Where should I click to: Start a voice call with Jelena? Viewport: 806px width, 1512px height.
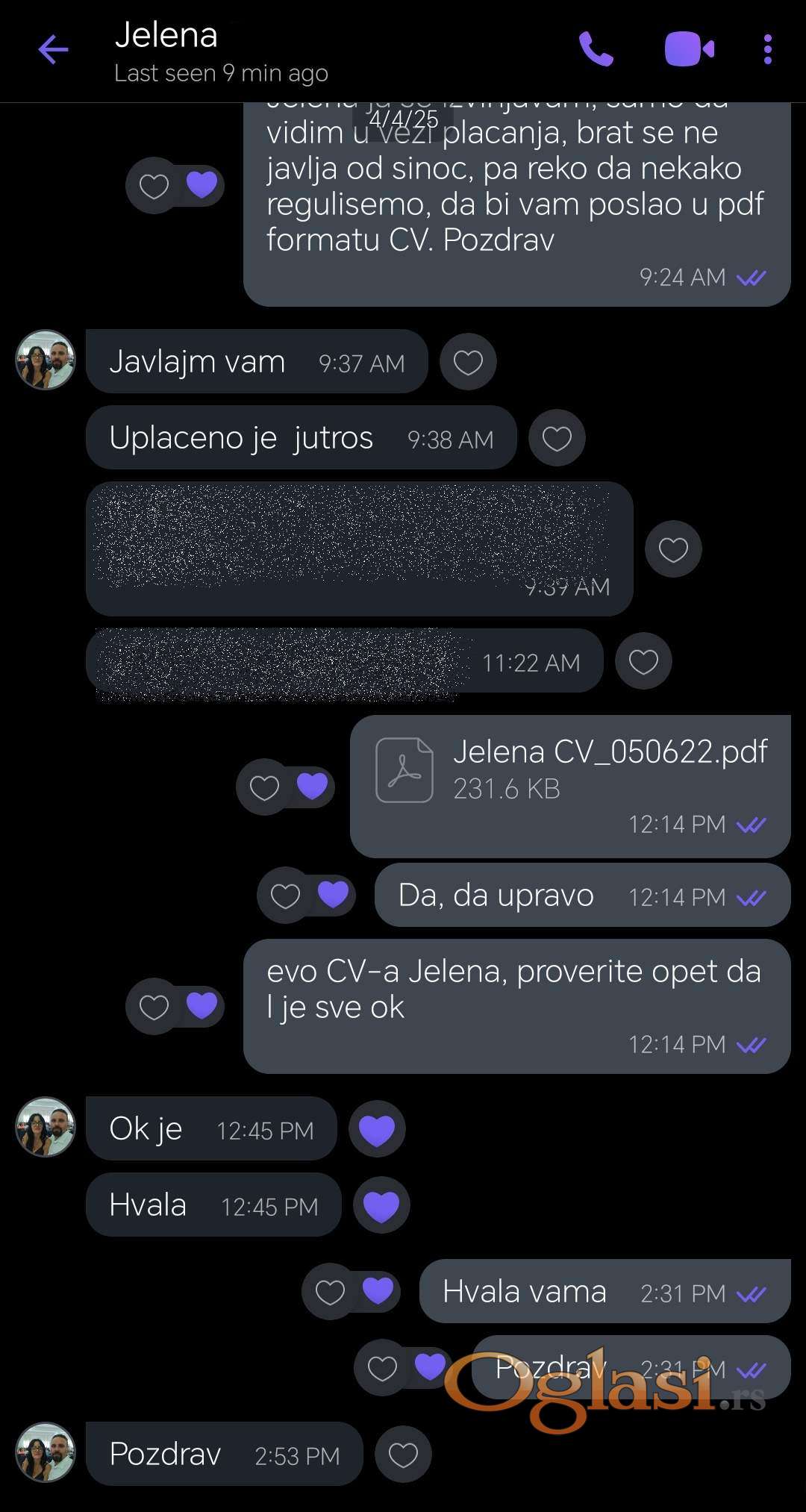[x=596, y=50]
